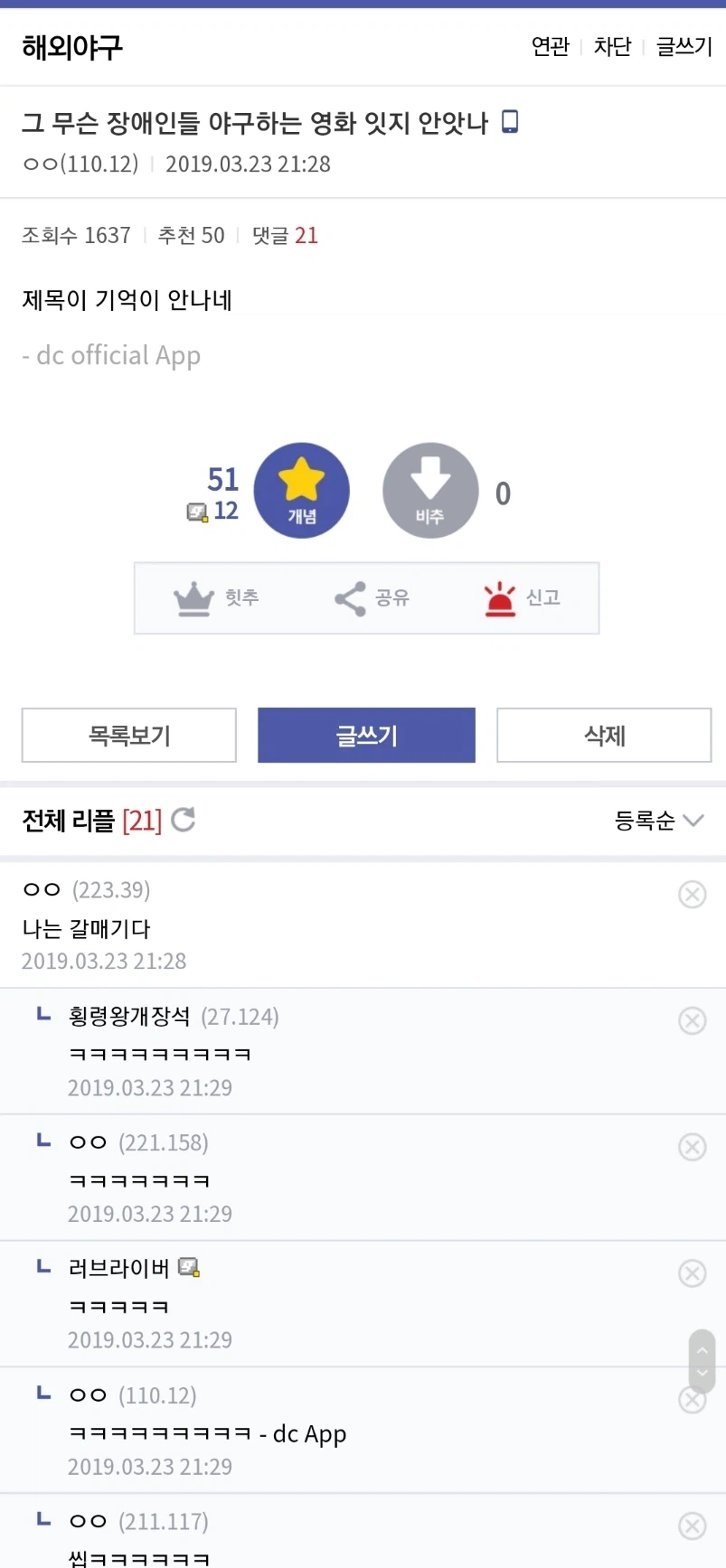Dismiss 러브라이버's comment
Viewport: 726px width, 1568px height.
[x=693, y=1273]
